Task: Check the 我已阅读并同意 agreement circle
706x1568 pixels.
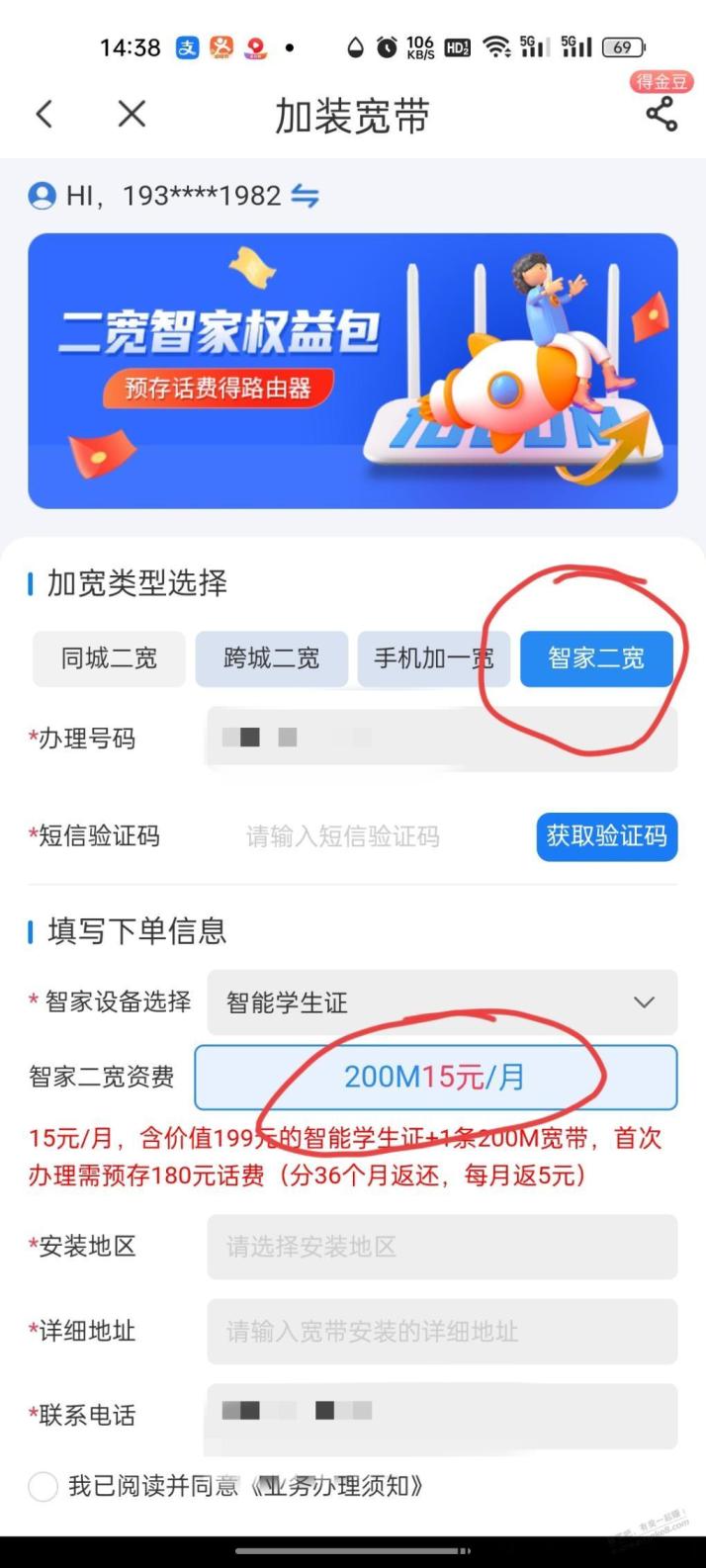Action: click(44, 1486)
